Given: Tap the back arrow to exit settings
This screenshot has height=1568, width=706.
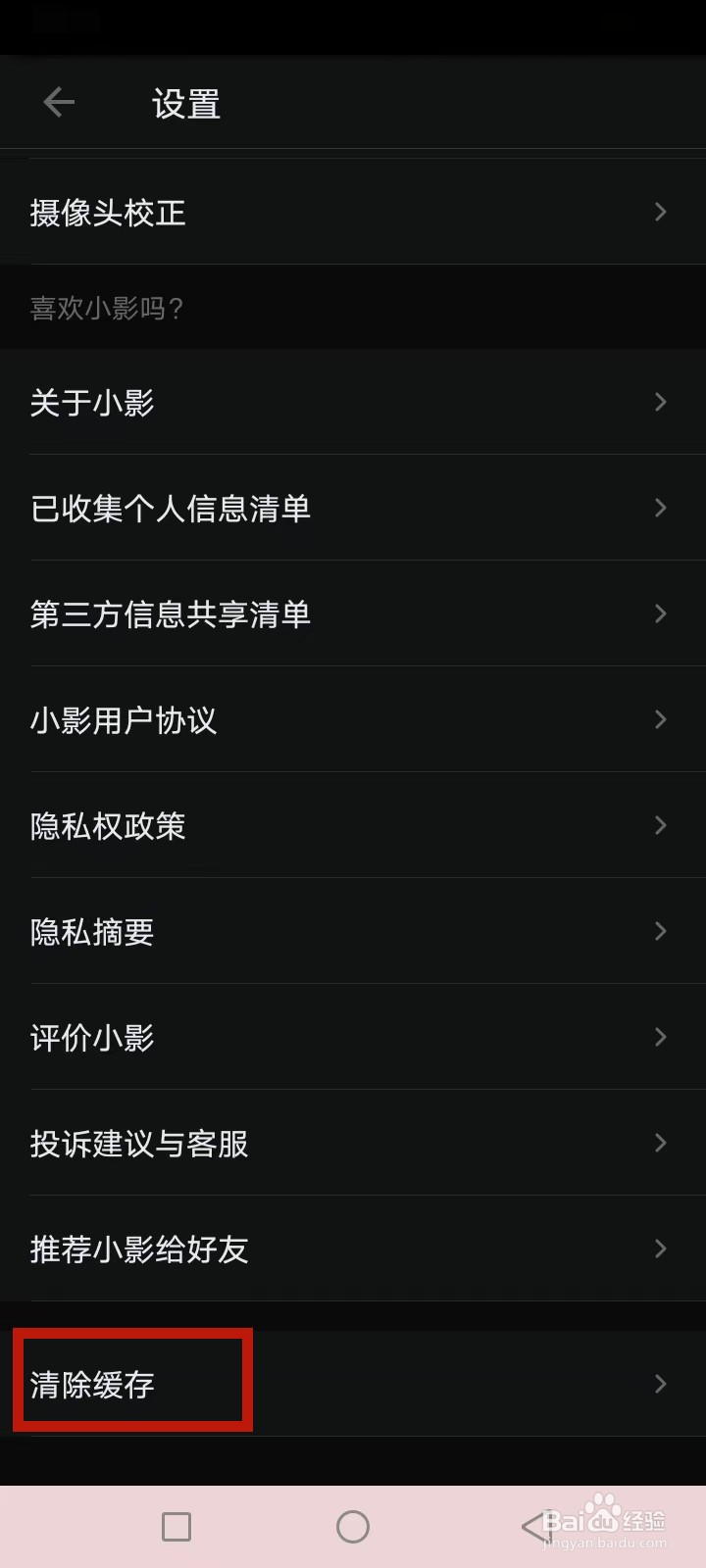Looking at the screenshot, I should (58, 102).
